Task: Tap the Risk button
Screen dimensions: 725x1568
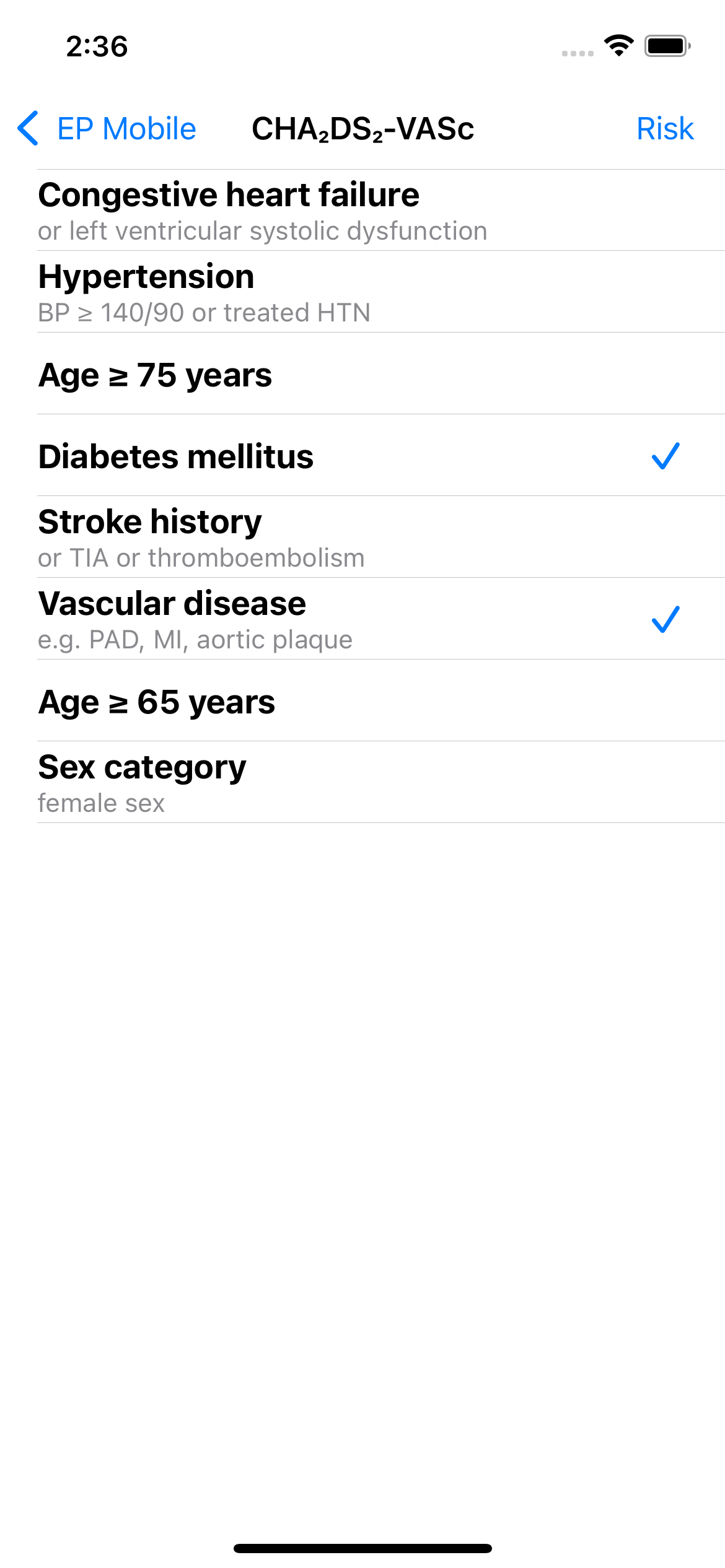Action: [665, 129]
